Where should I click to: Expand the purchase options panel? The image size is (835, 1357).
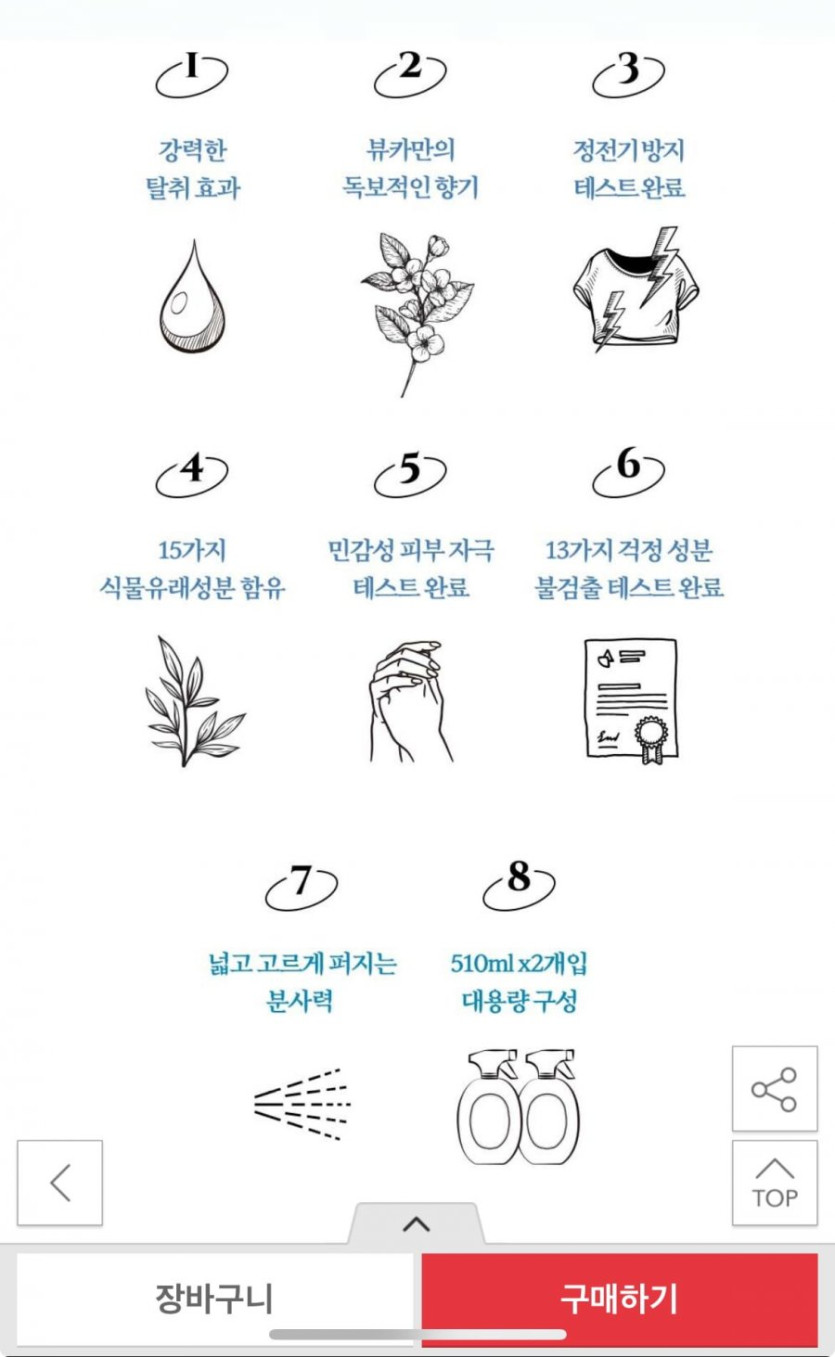[x=416, y=1224]
